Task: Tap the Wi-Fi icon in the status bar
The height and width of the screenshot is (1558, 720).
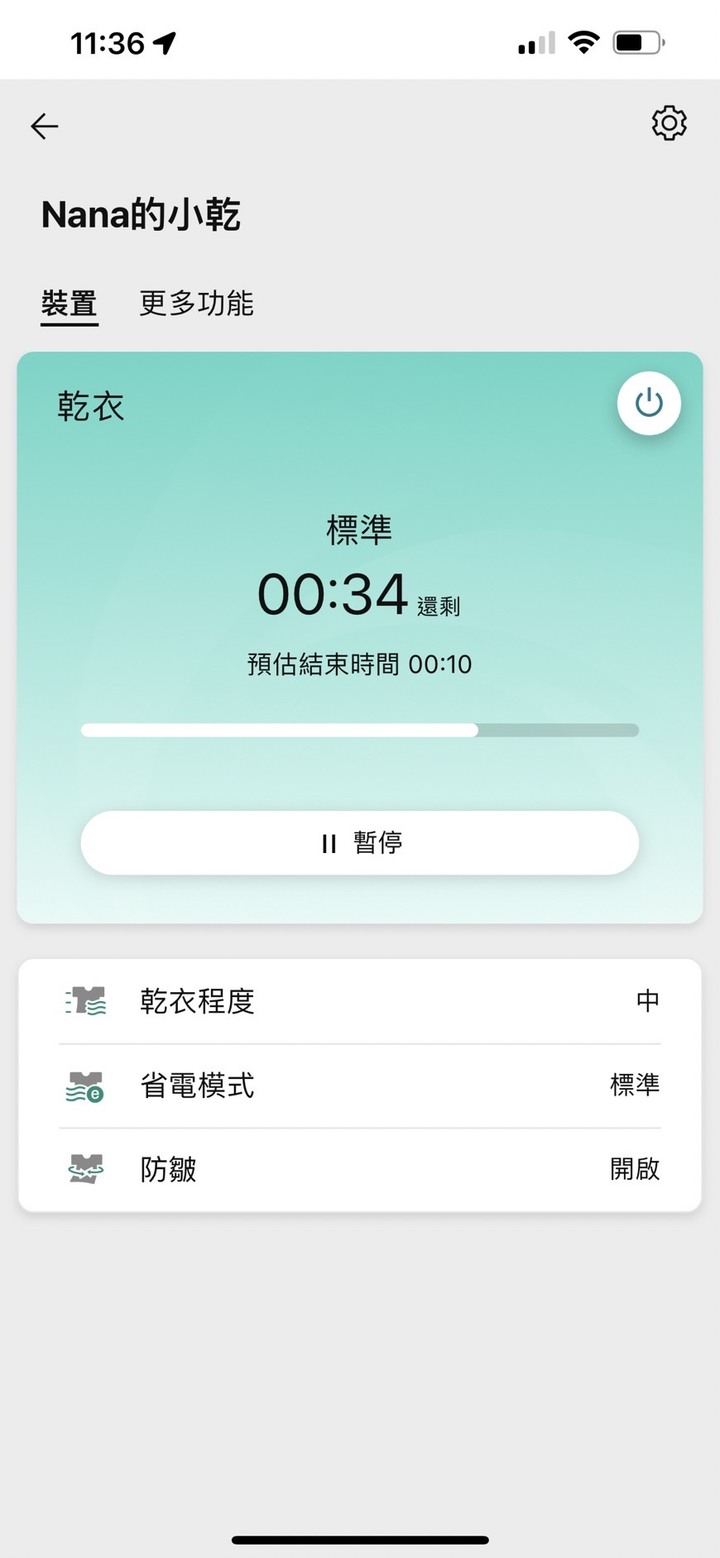Action: 583,42
